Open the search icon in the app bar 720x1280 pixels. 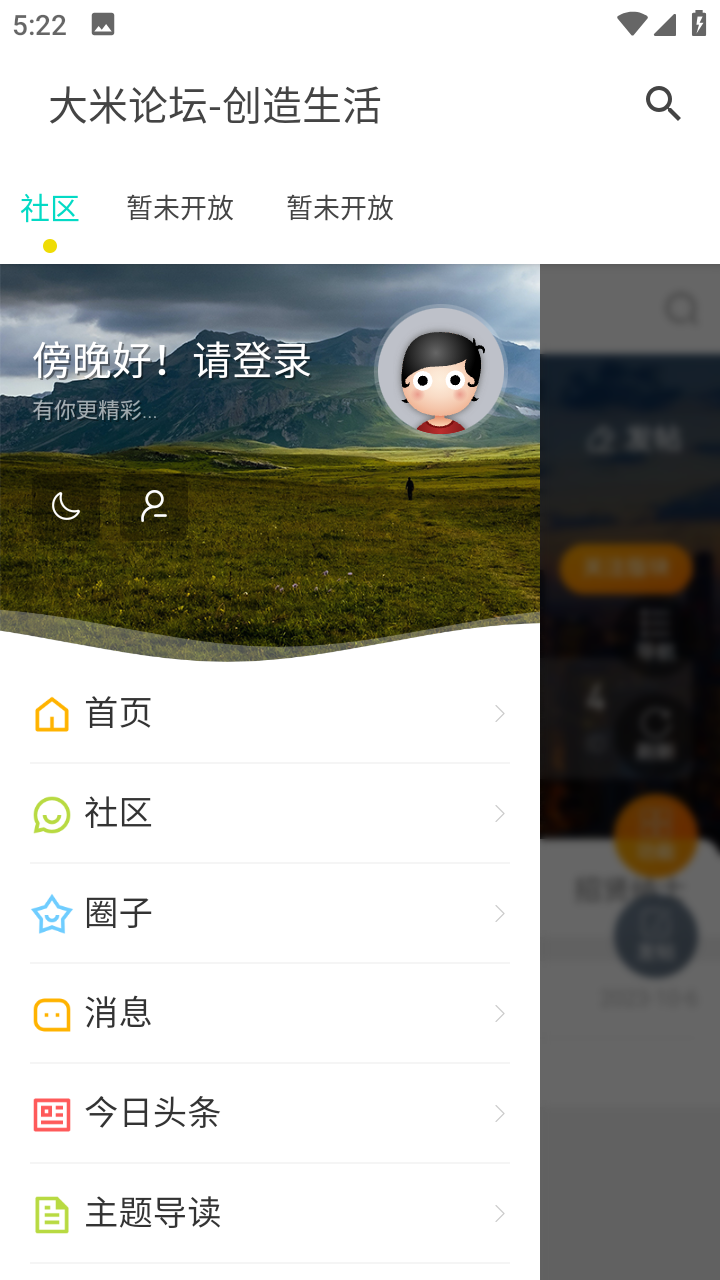(x=663, y=104)
